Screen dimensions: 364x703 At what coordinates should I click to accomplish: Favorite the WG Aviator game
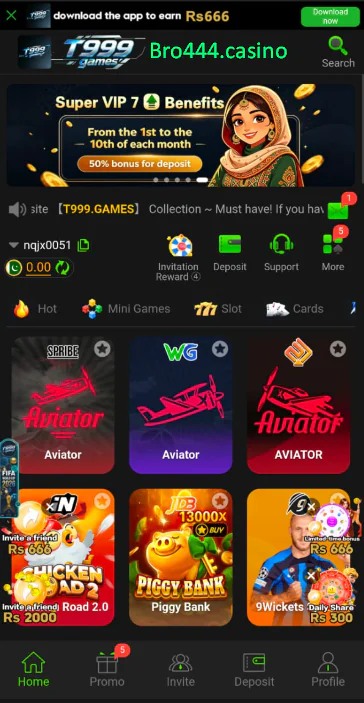[x=220, y=349]
